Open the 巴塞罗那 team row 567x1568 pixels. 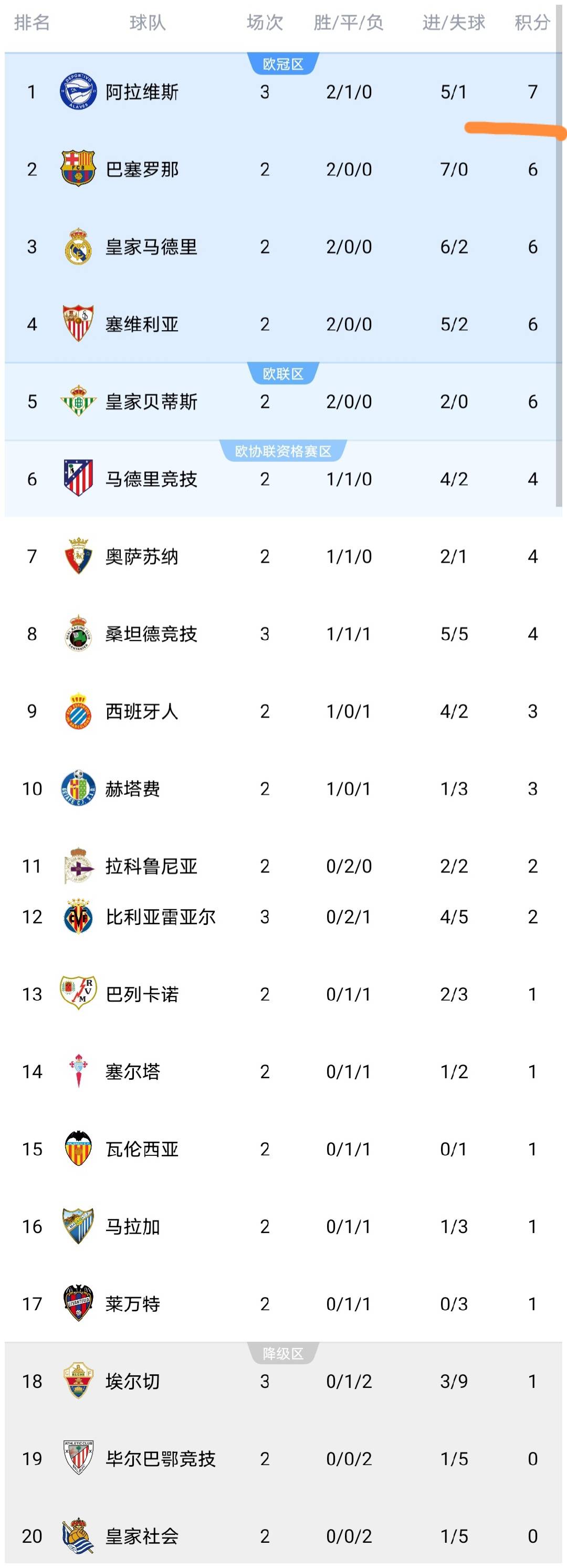coord(283,169)
